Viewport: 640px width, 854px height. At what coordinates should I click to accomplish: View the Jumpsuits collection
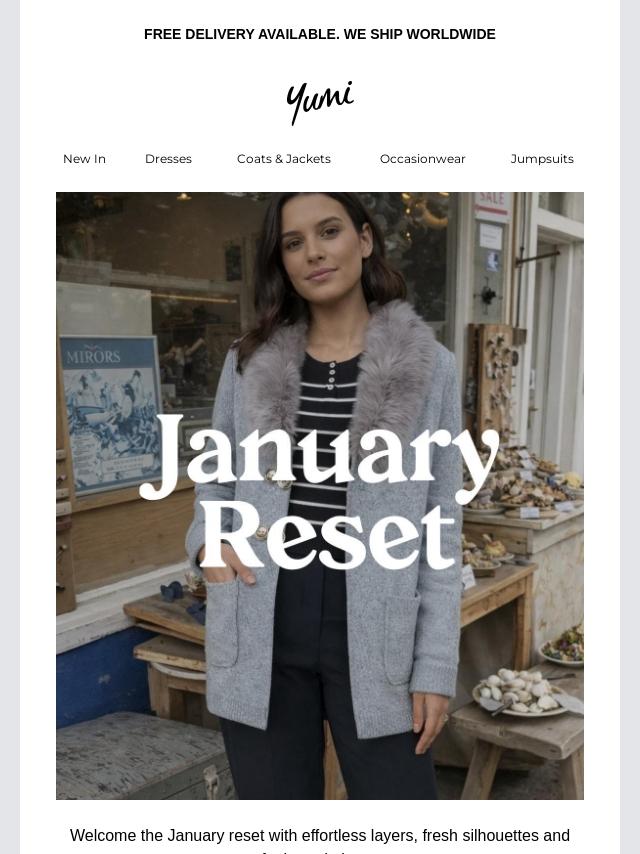pos(541,159)
